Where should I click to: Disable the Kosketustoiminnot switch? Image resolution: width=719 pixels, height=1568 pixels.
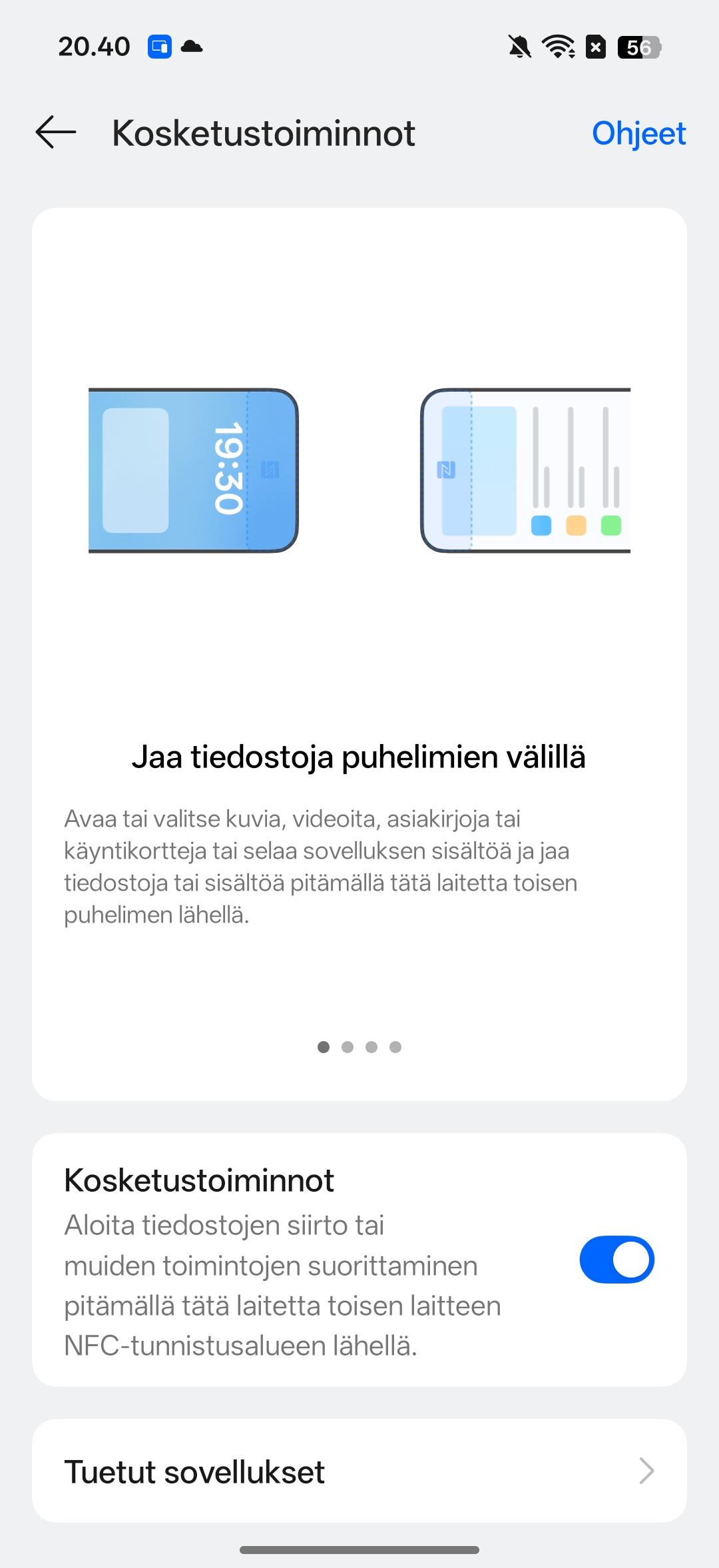tap(616, 1259)
